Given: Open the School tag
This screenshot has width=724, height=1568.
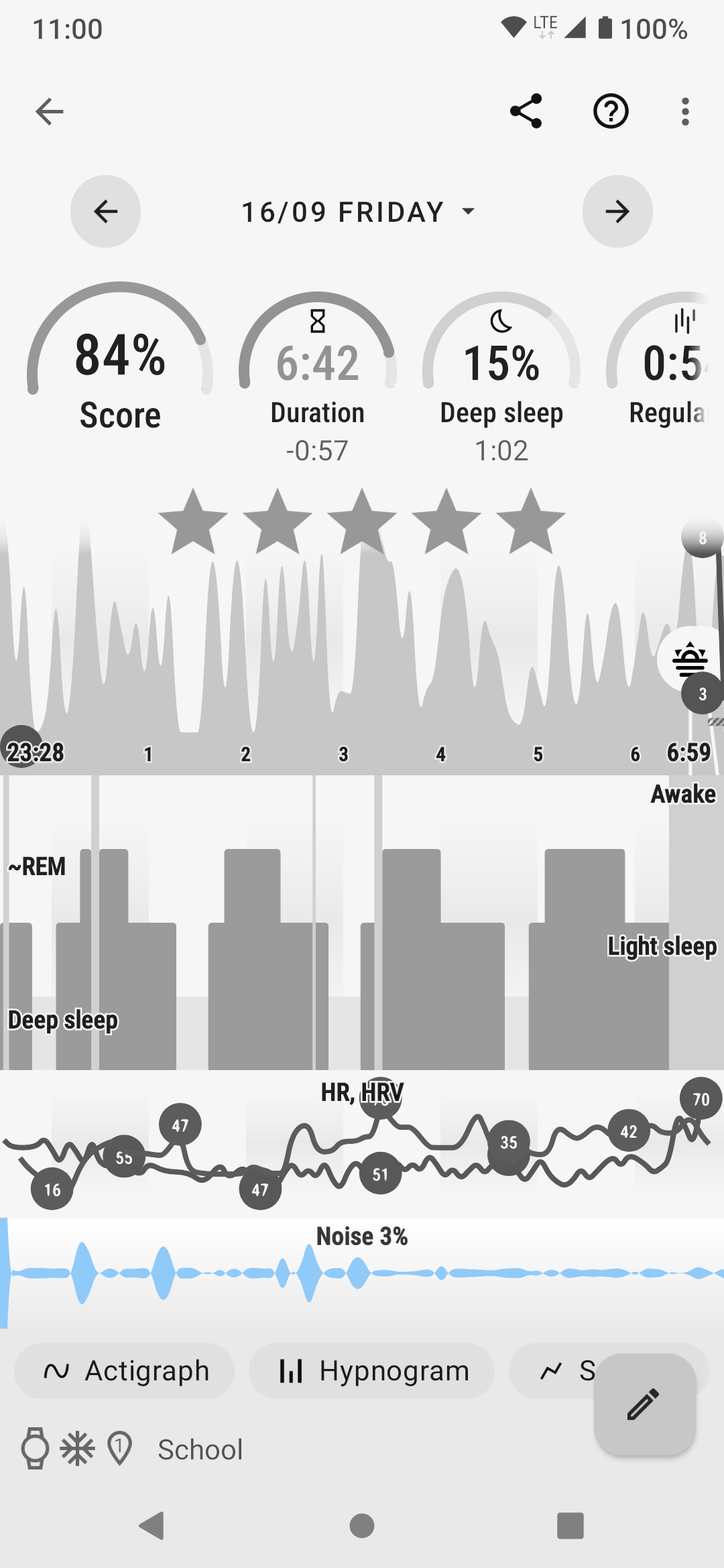Looking at the screenshot, I should tap(200, 1450).
